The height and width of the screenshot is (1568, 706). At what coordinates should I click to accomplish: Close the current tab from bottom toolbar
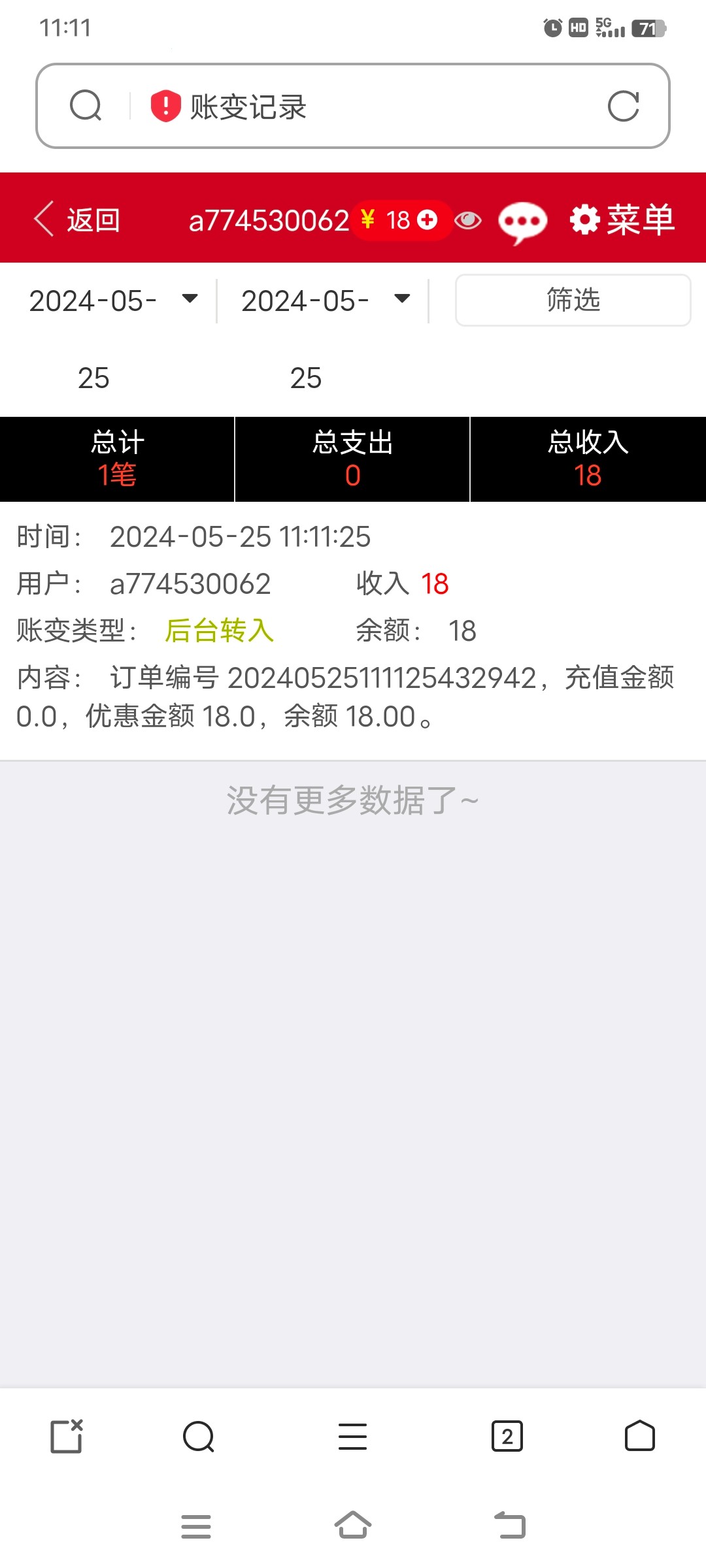click(x=67, y=1436)
